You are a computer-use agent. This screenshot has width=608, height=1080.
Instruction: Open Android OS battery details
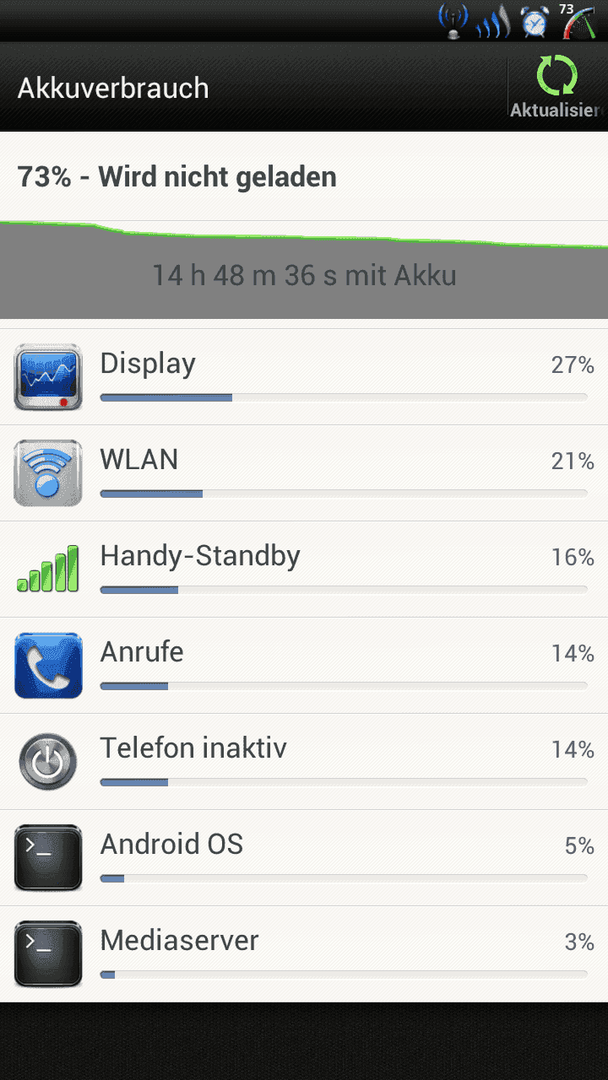(304, 858)
